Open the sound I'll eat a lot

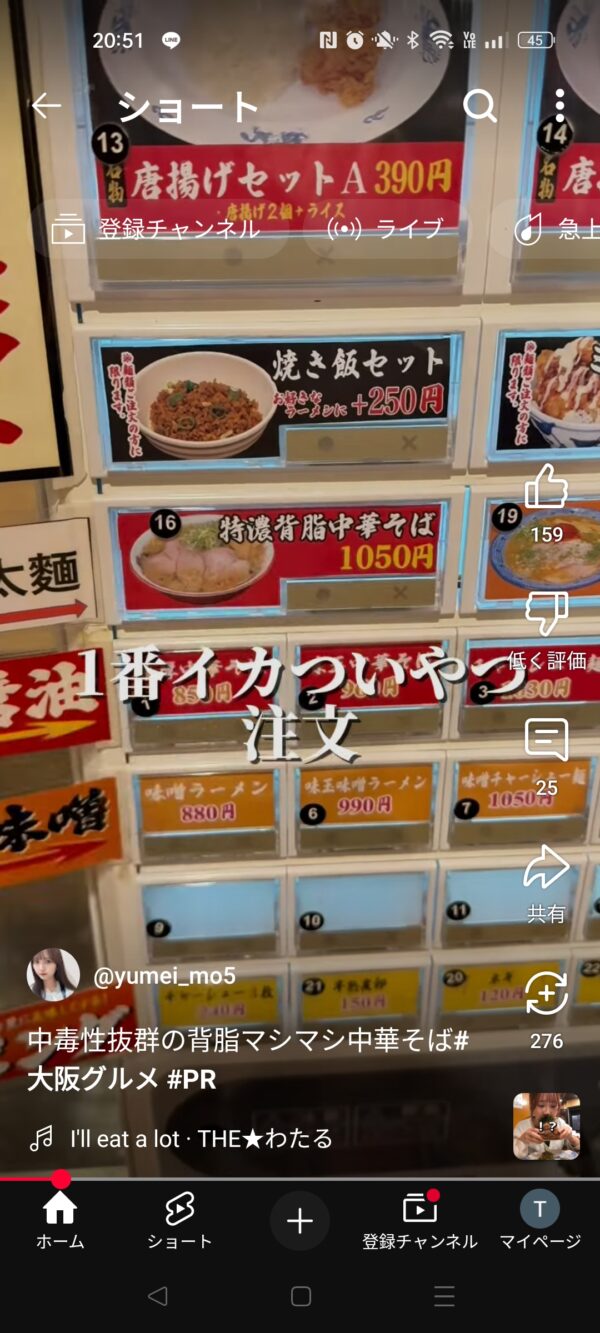[x=200, y=1138]
